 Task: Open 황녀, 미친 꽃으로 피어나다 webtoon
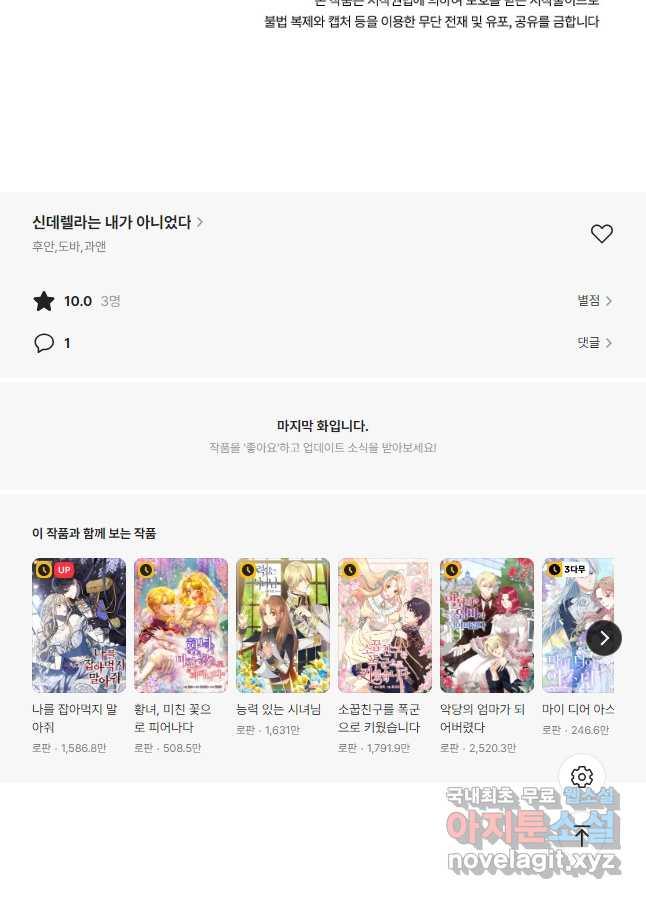tap(181, 625)
